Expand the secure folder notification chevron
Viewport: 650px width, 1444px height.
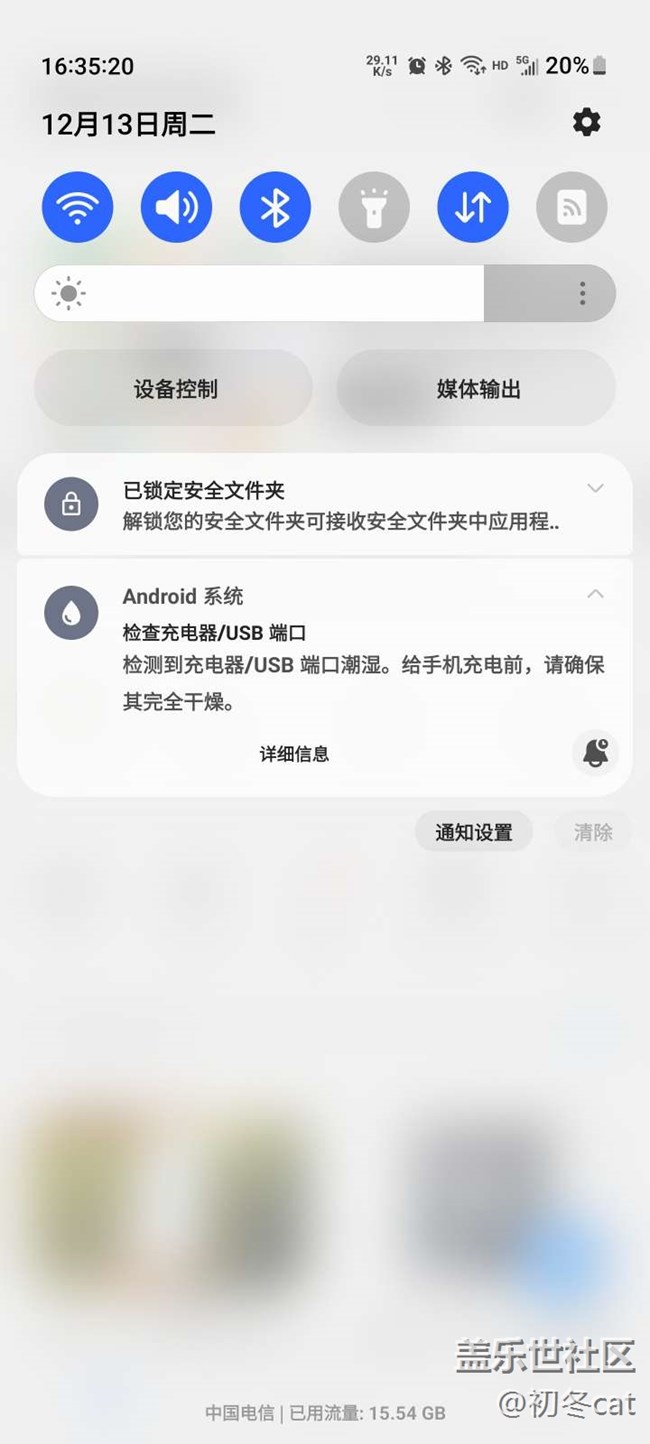tap(595, 488)
